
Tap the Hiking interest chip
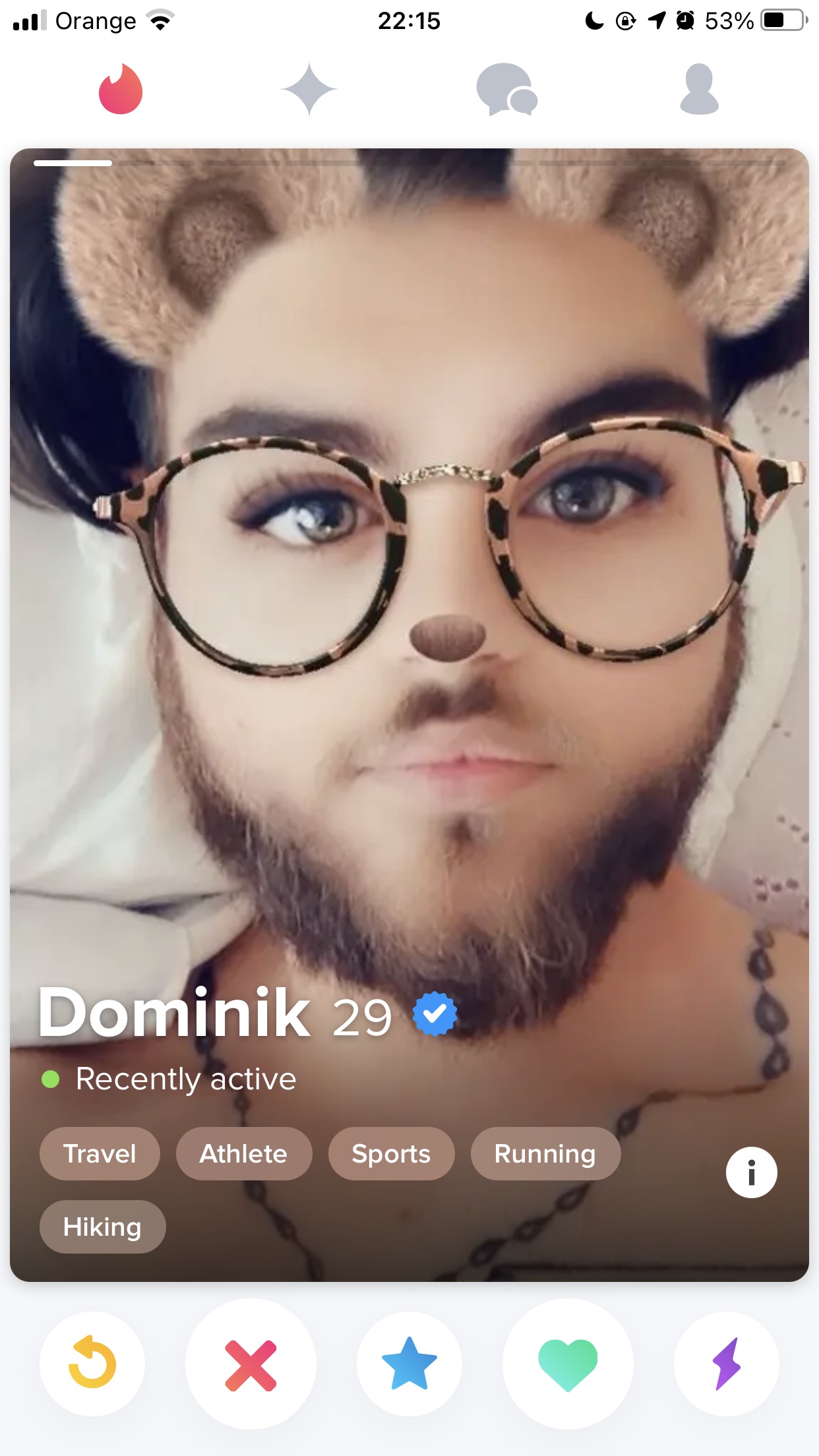coord(102,1227)
